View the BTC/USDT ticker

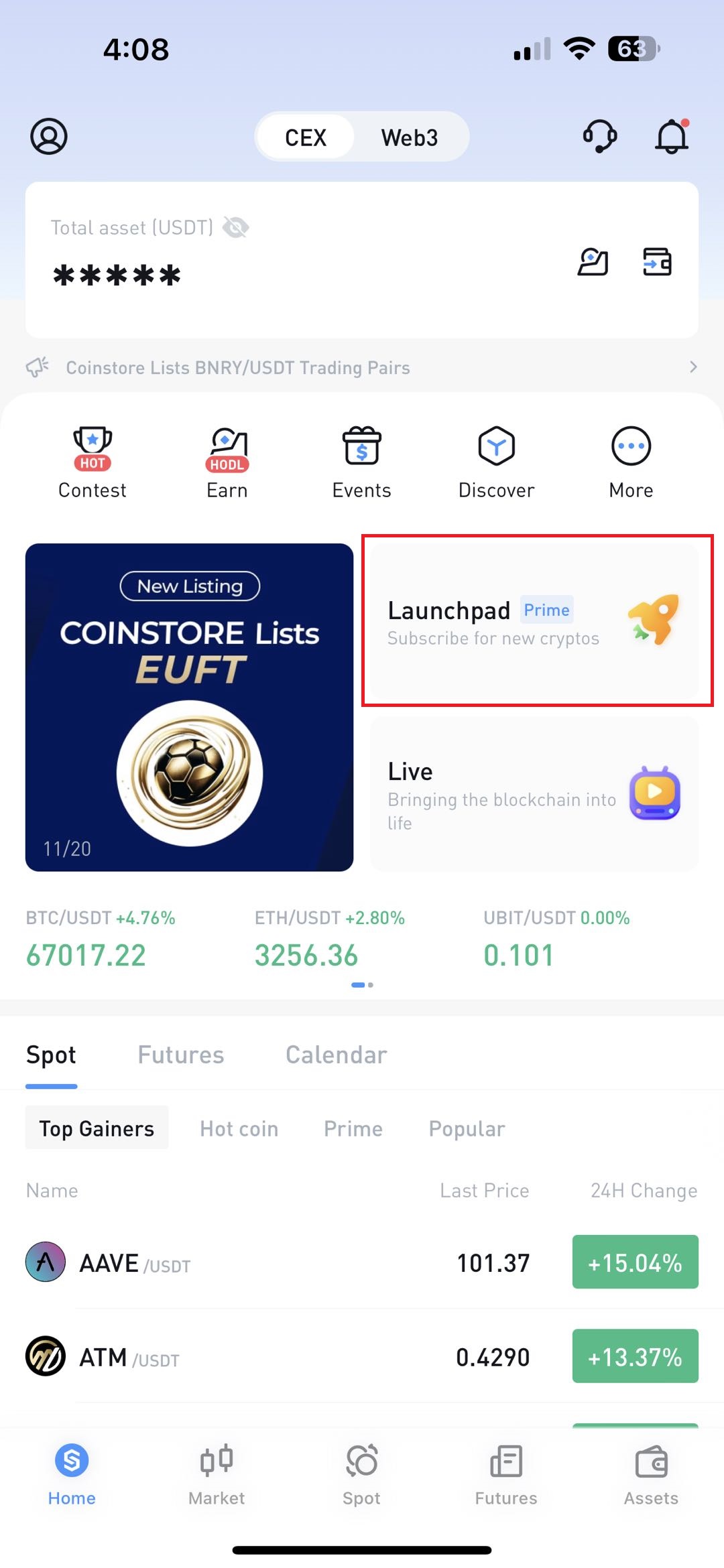coord(101,941)
